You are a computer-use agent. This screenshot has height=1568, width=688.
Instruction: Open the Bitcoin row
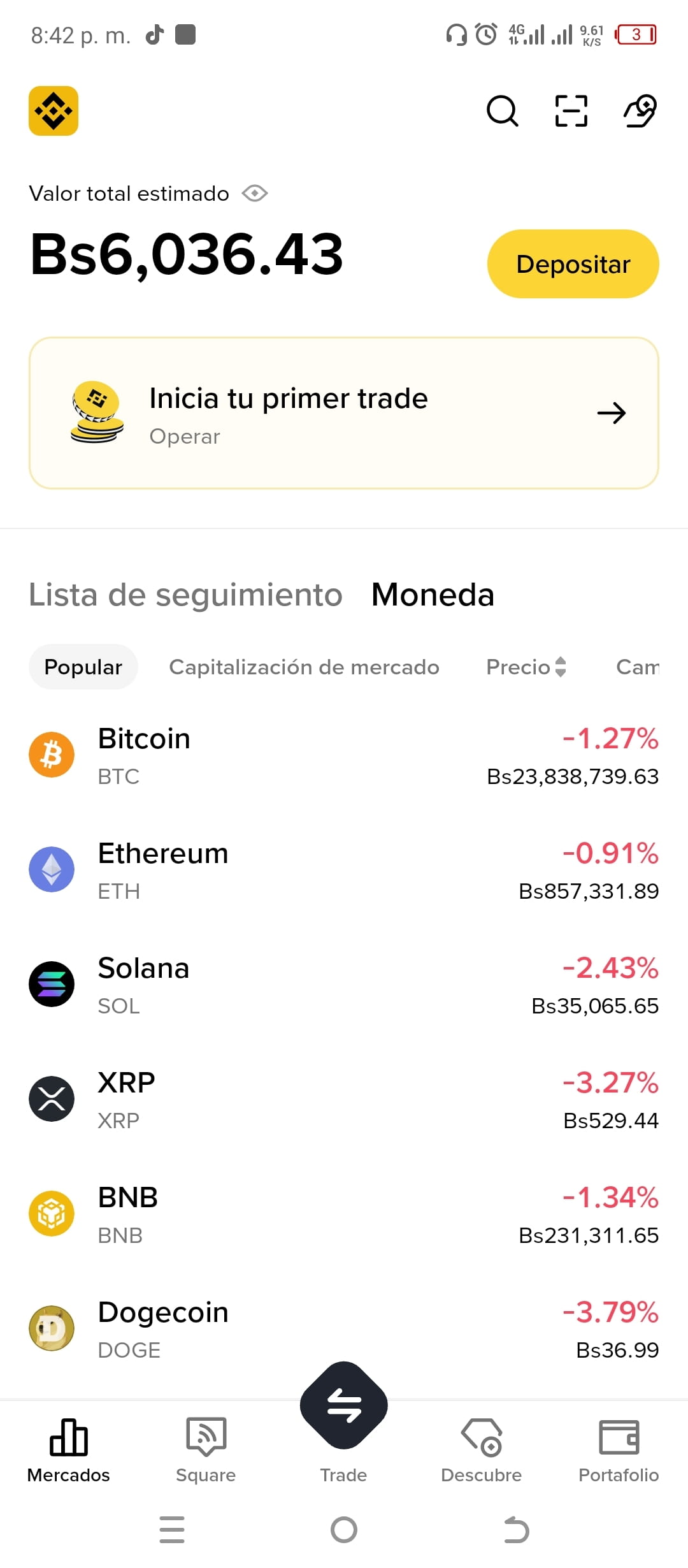pos(344,755)
